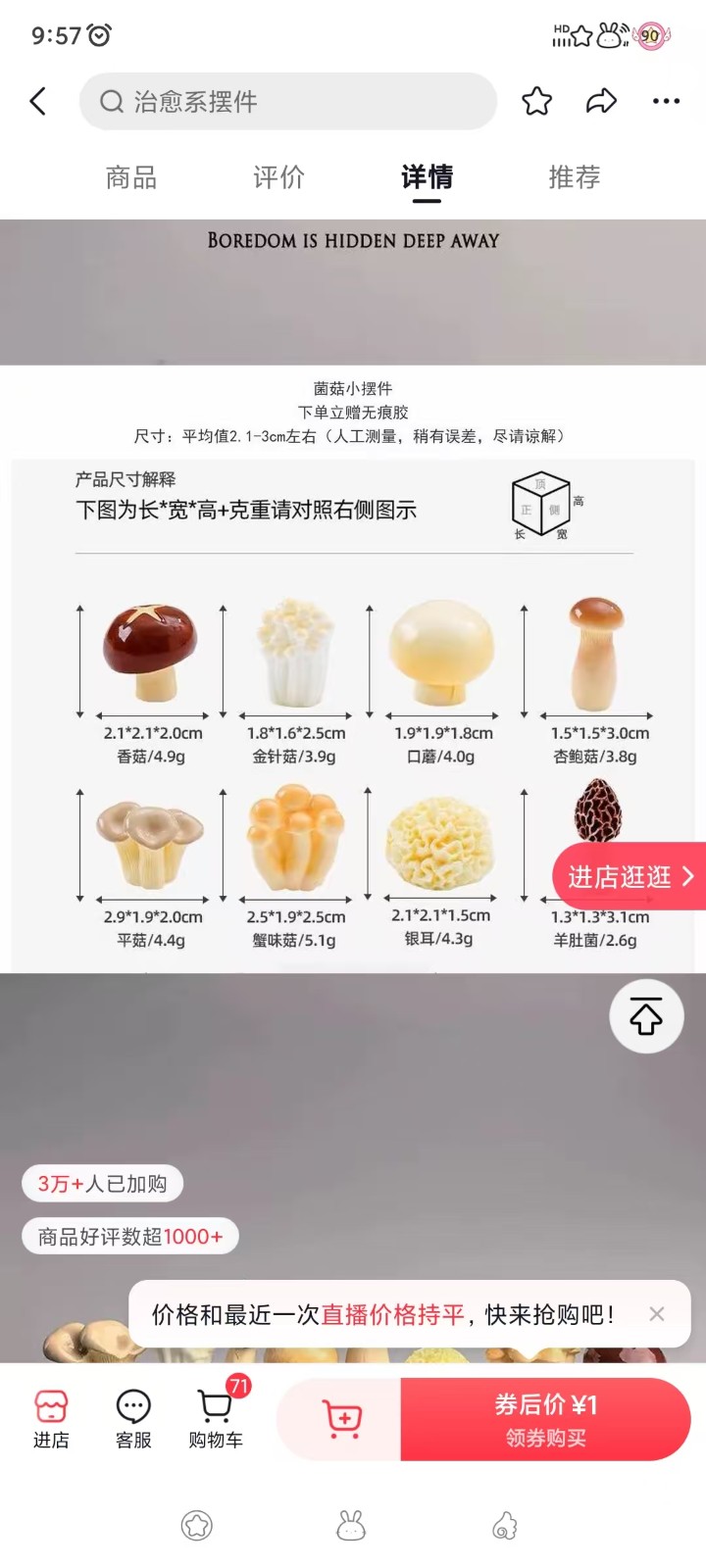Image resolution: width=706 pixels, height=1568 pixels.
Task: Share this product
Action: tap(601, 101)
